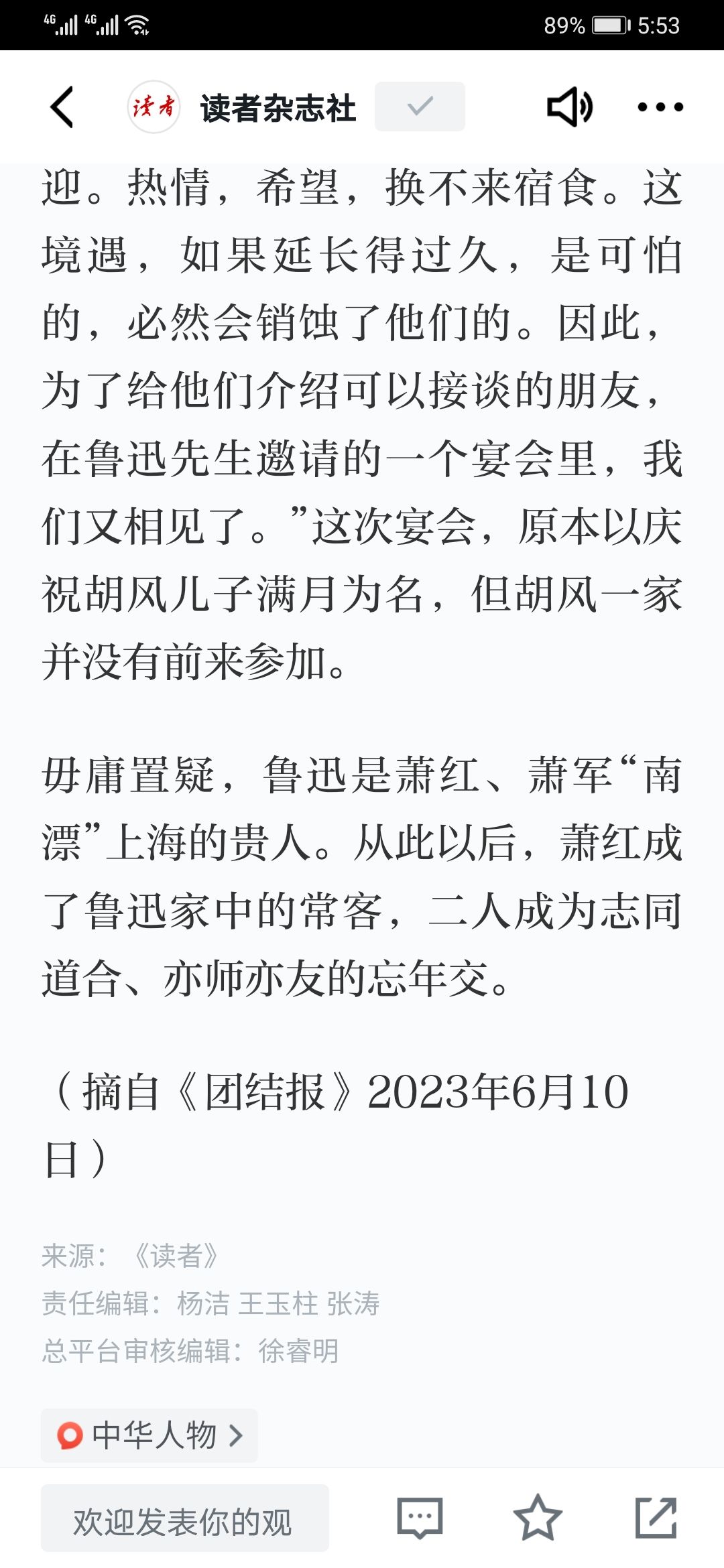Write a comment in 欢迎发表你的观 field
724x1568 pixels.
185,1518
